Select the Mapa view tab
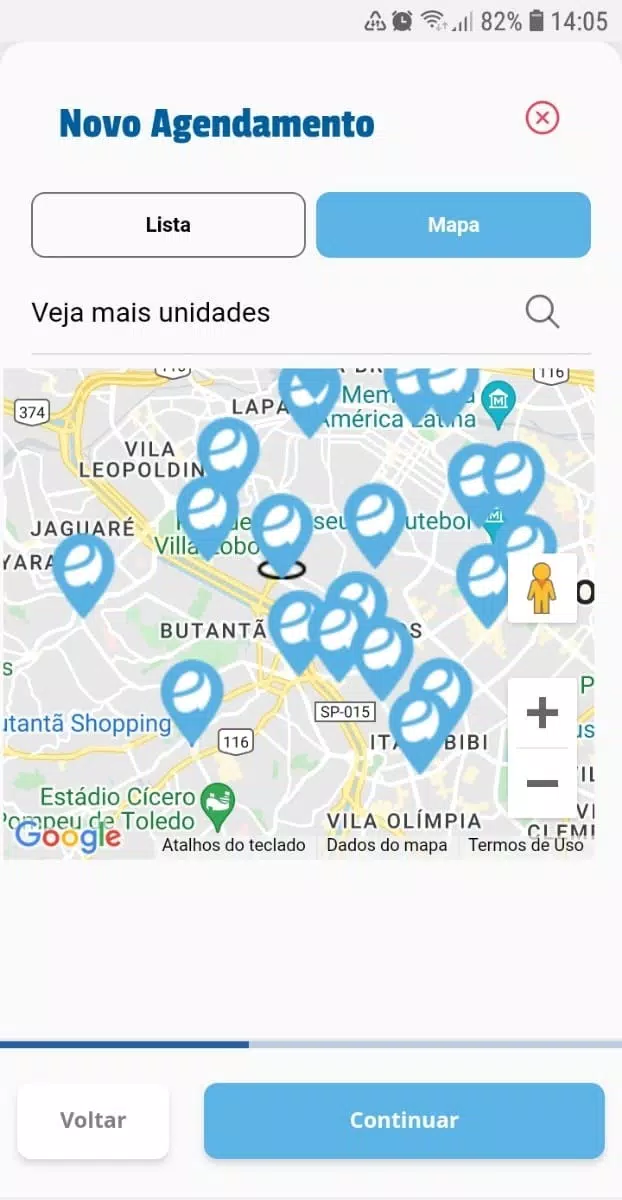The height and width of the screenshot is (1200, 622). point(453,225)
